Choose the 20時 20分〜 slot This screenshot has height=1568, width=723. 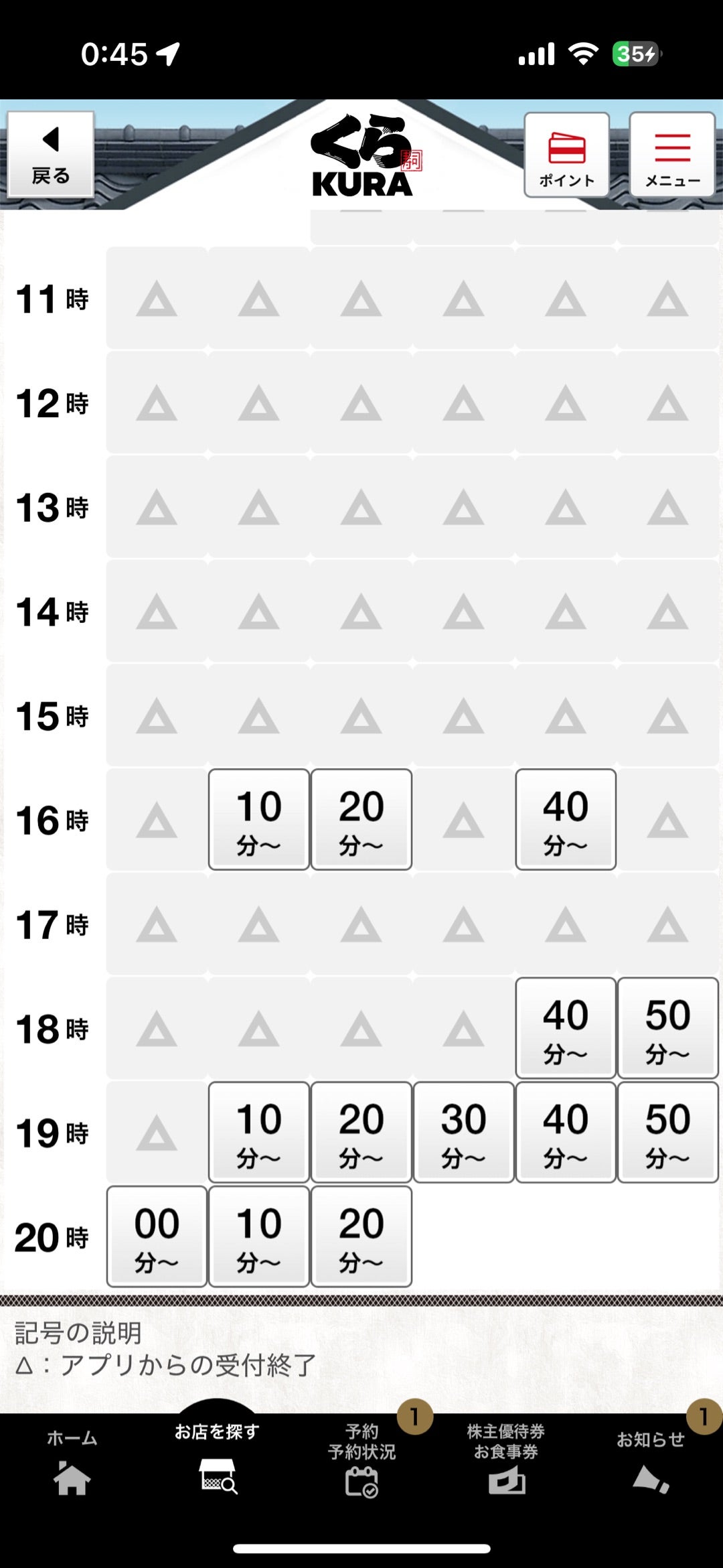pyautogui.click(x=361, y=1236)
